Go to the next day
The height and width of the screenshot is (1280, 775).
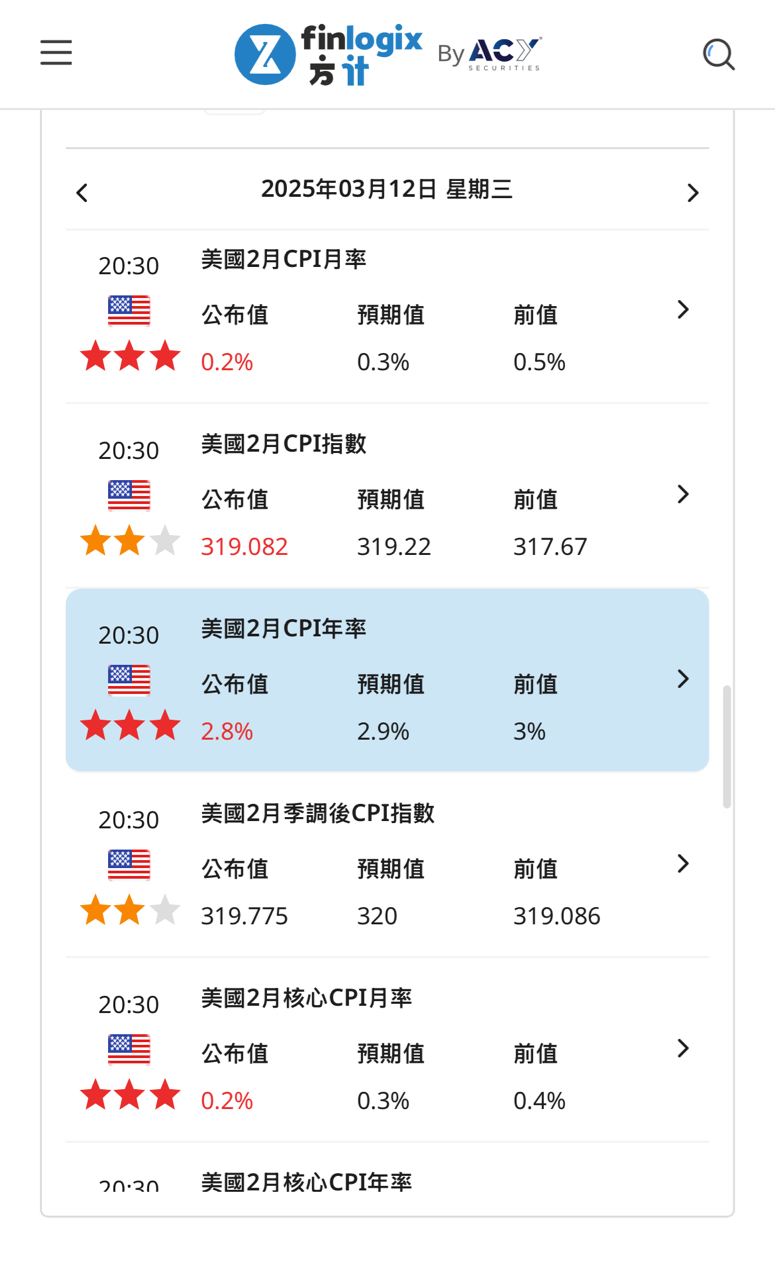pos(692,192)
